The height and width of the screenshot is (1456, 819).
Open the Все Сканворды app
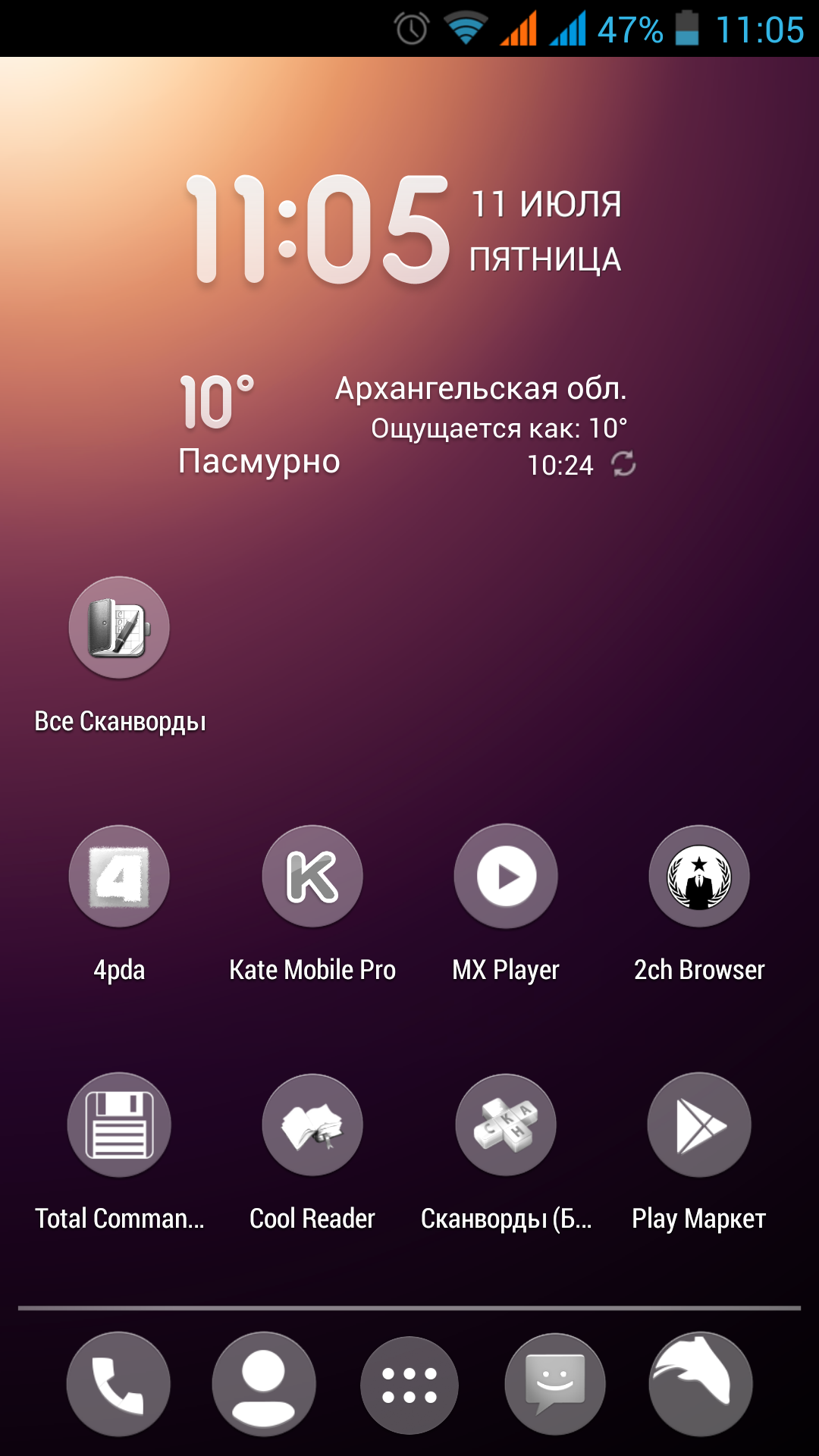click(x=119, y=628)
